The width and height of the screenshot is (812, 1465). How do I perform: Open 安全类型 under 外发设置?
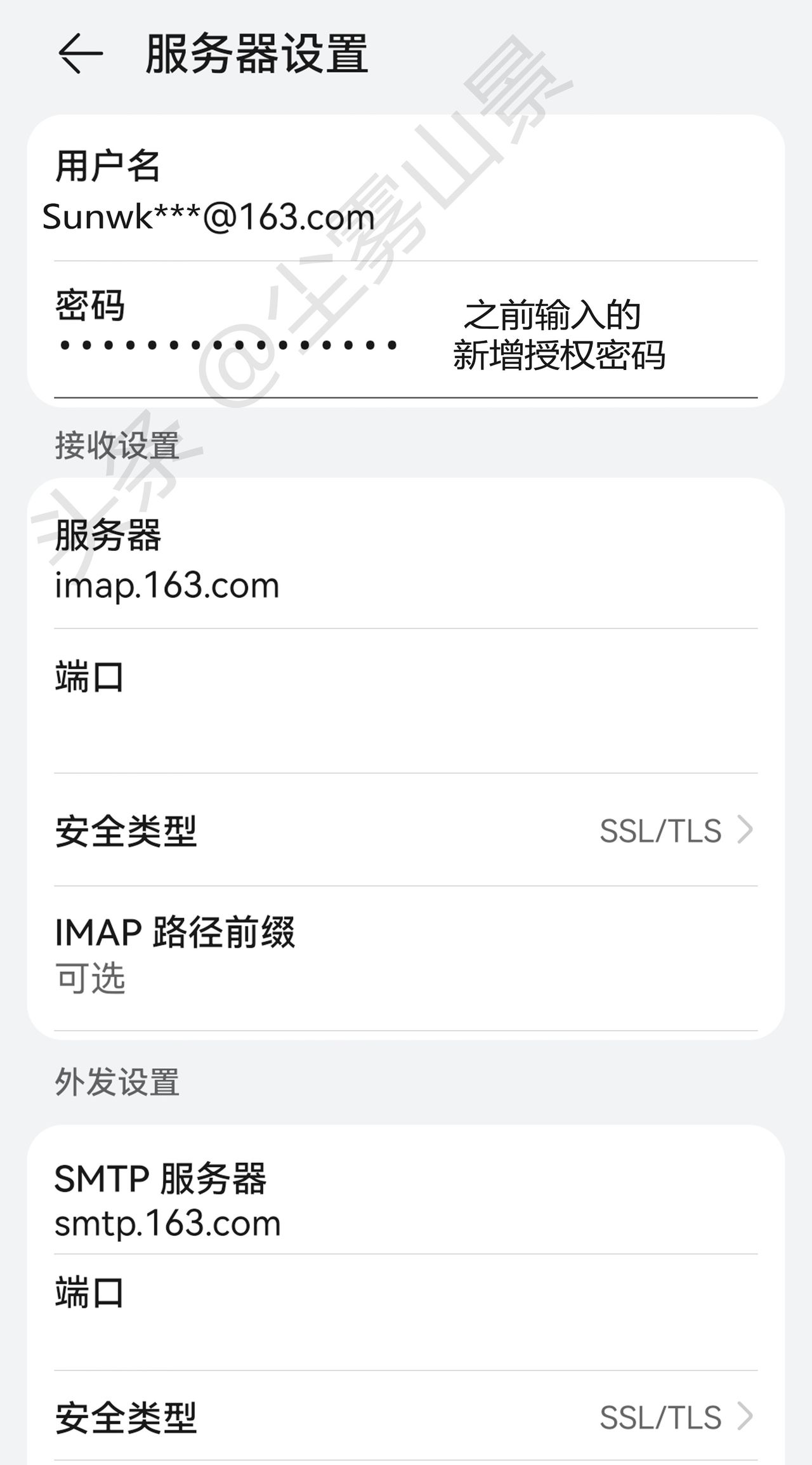(405, 1418)
